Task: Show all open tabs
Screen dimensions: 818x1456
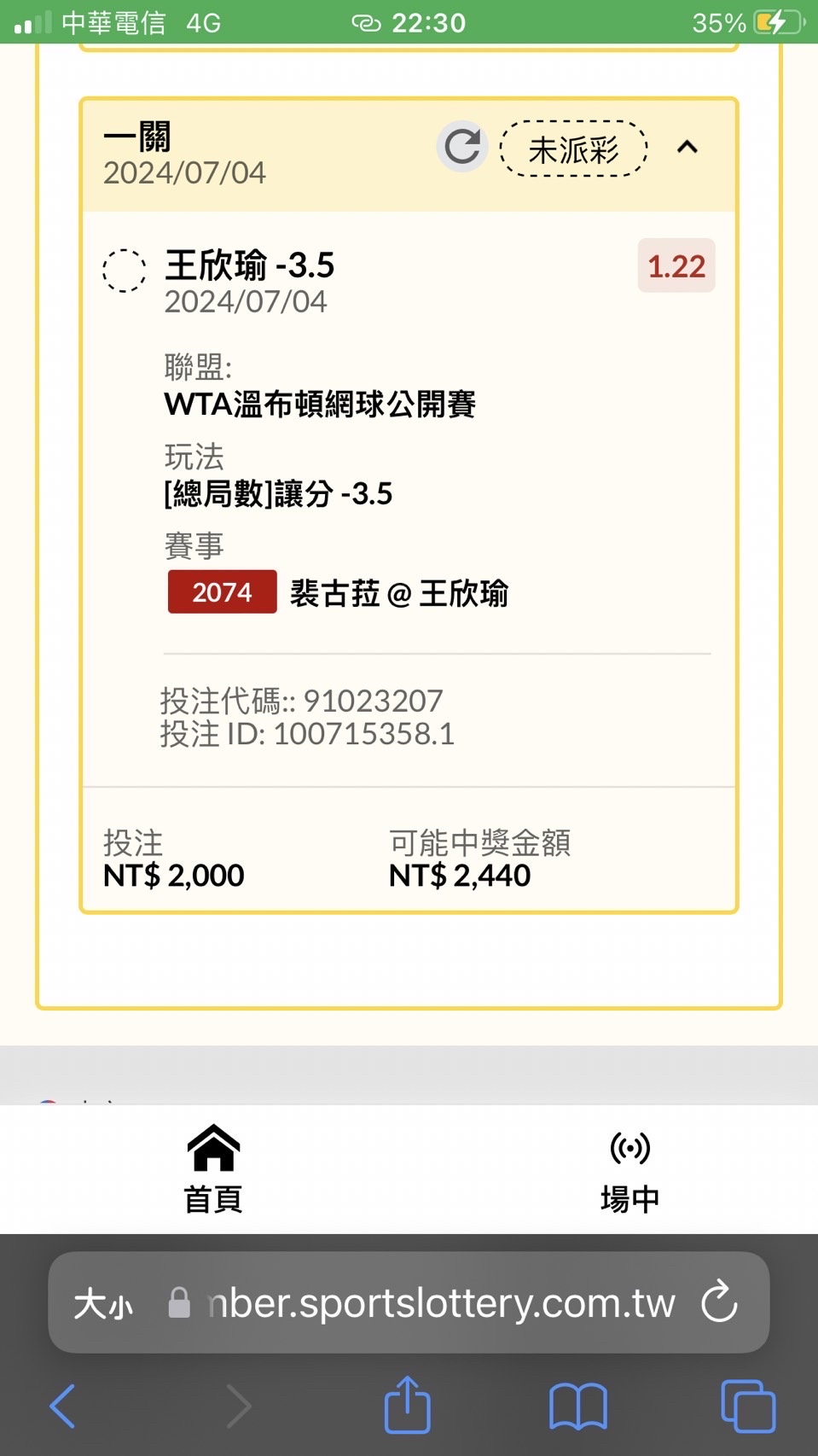Action: pos(748,1406)
